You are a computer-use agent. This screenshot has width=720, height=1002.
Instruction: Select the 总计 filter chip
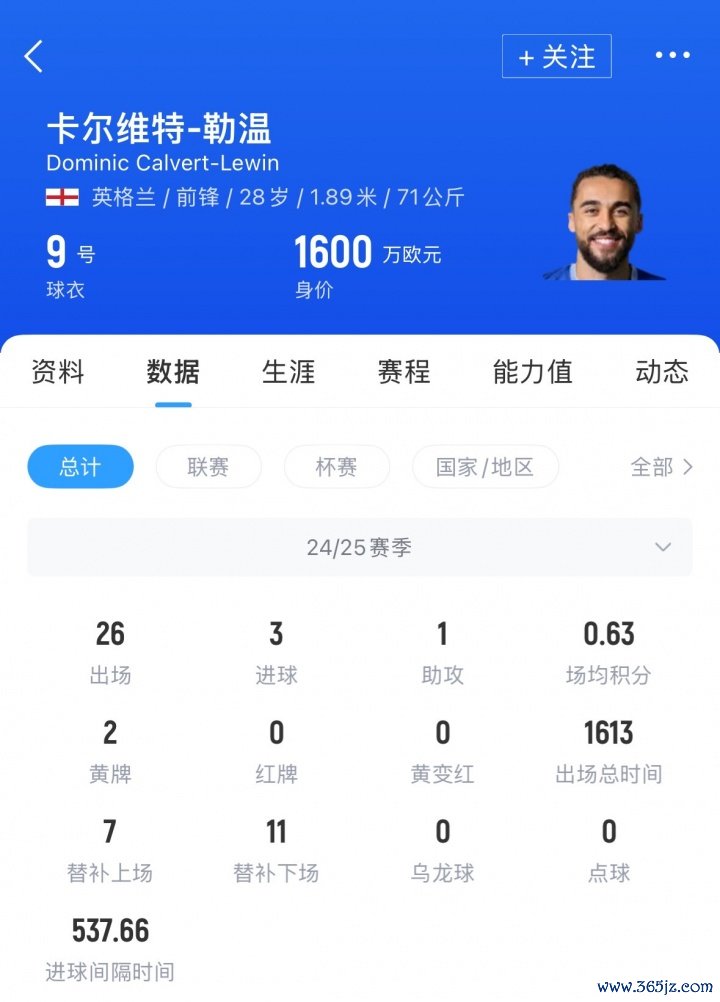[x=80, y=467]
